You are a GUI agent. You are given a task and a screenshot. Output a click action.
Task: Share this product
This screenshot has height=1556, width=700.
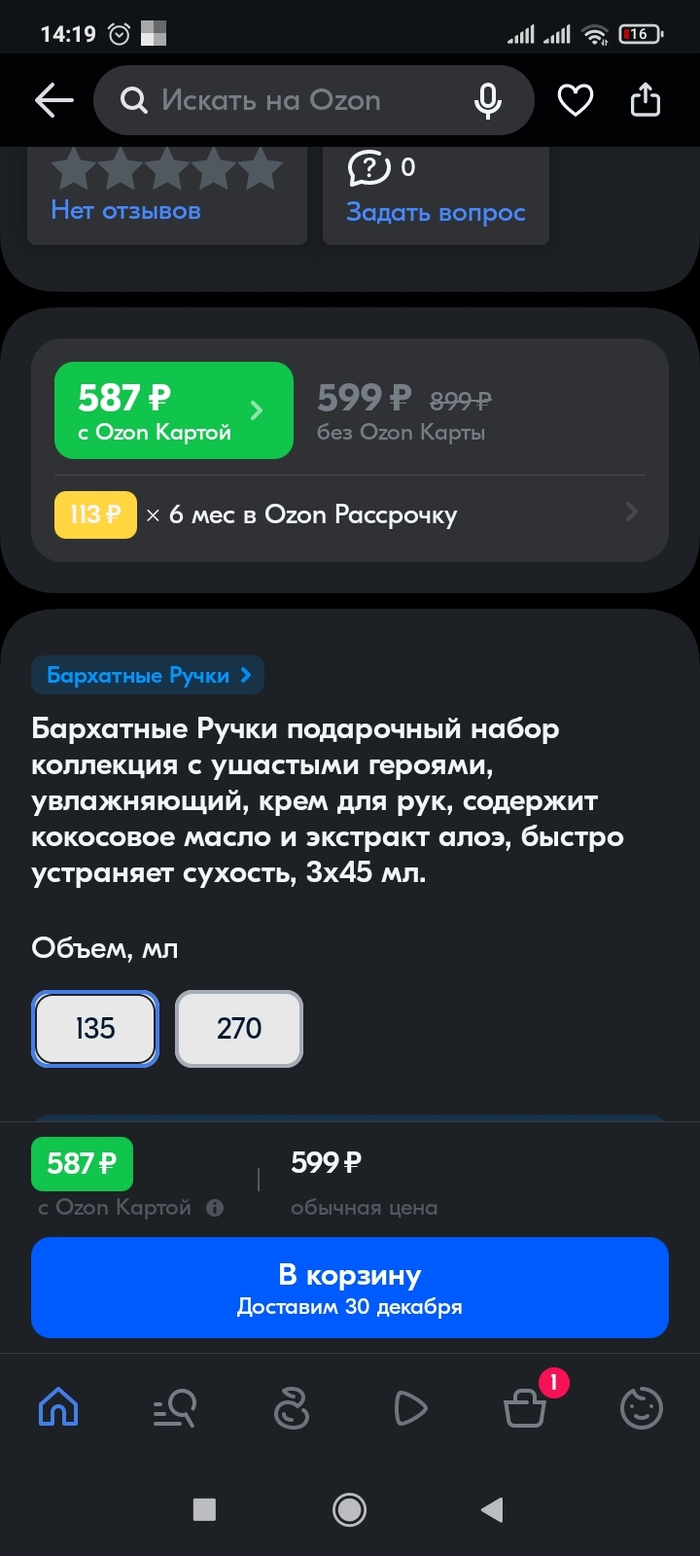646,100
